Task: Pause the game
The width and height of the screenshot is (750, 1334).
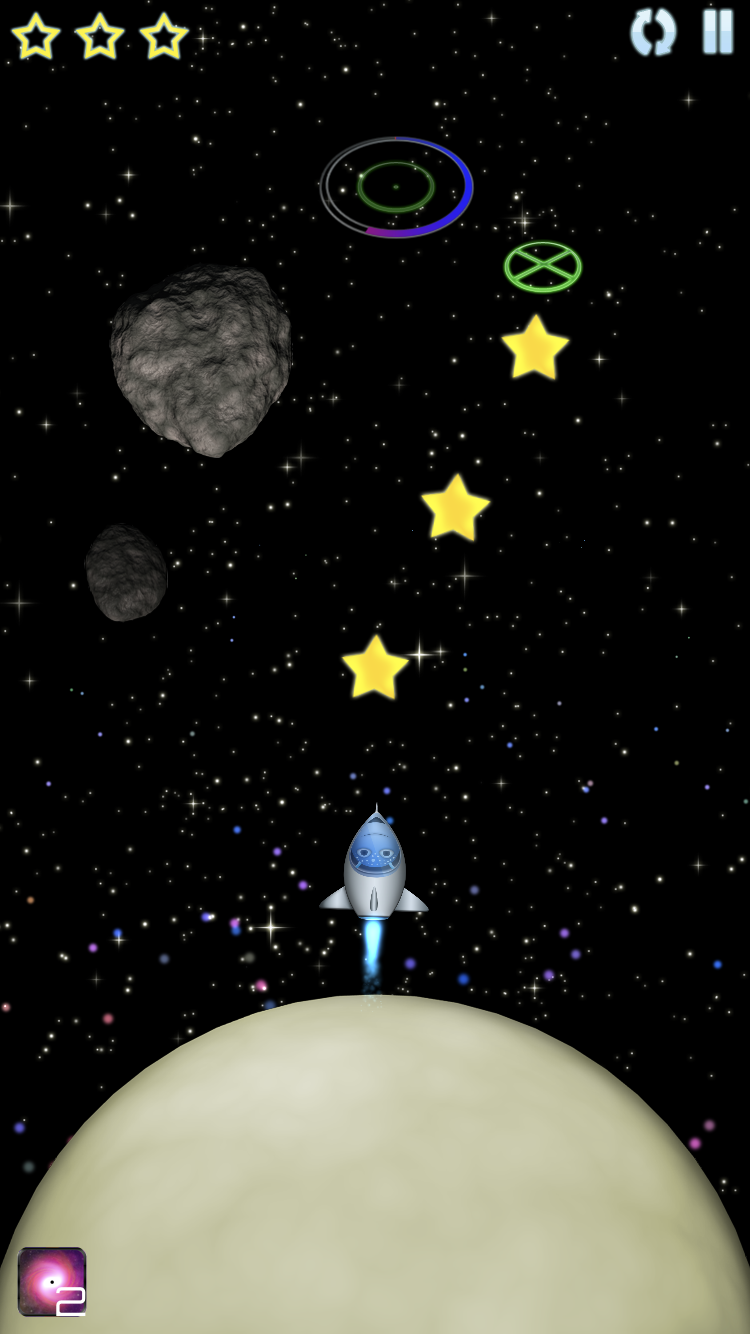Action: click(x=717, y=32)
